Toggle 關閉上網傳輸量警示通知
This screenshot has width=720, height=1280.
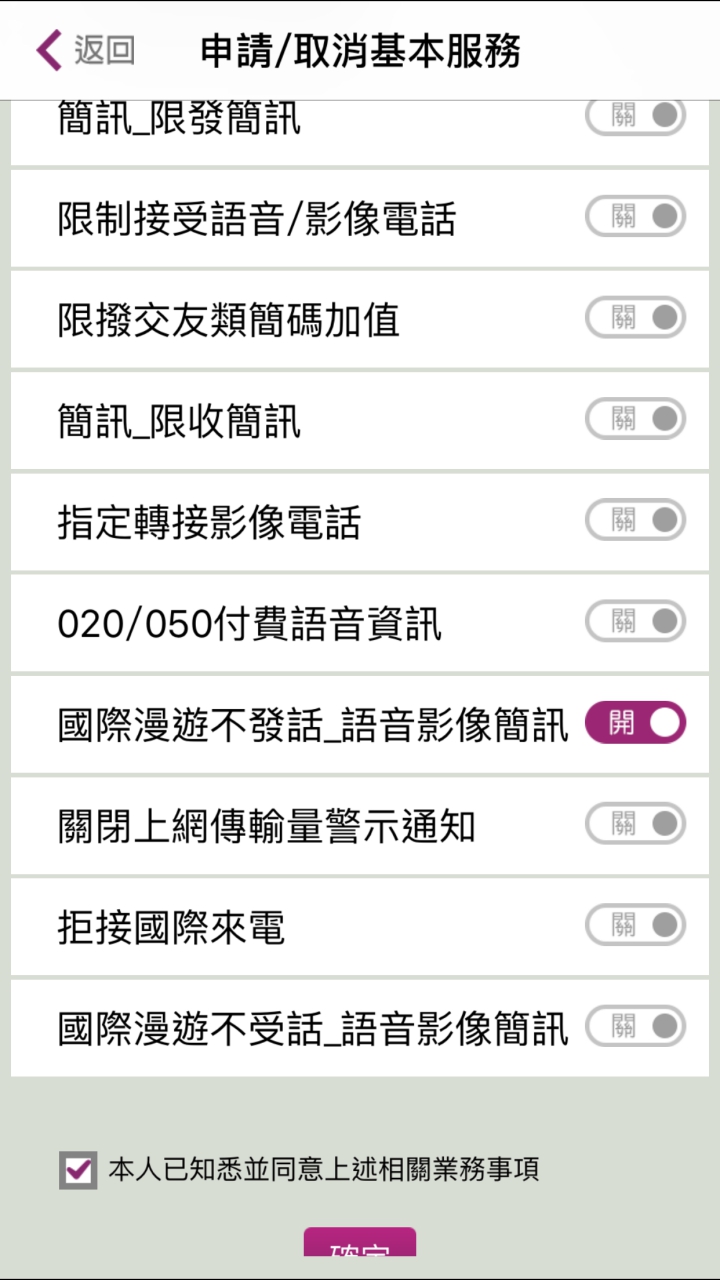[x=635, y=824]
